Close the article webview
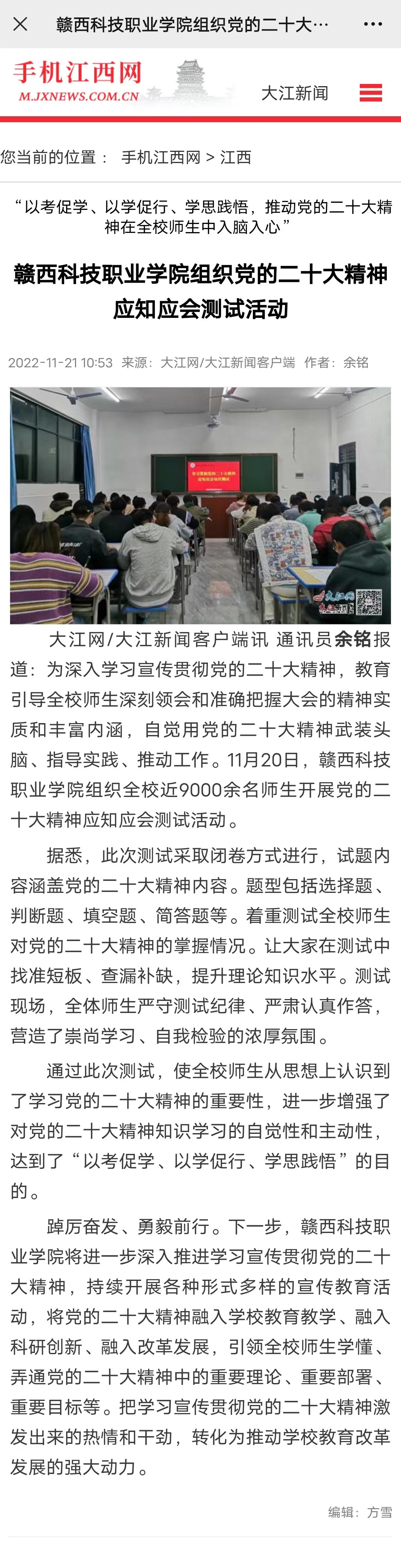Viewport: 401px width, 1568px height. (x=20, y=25)
